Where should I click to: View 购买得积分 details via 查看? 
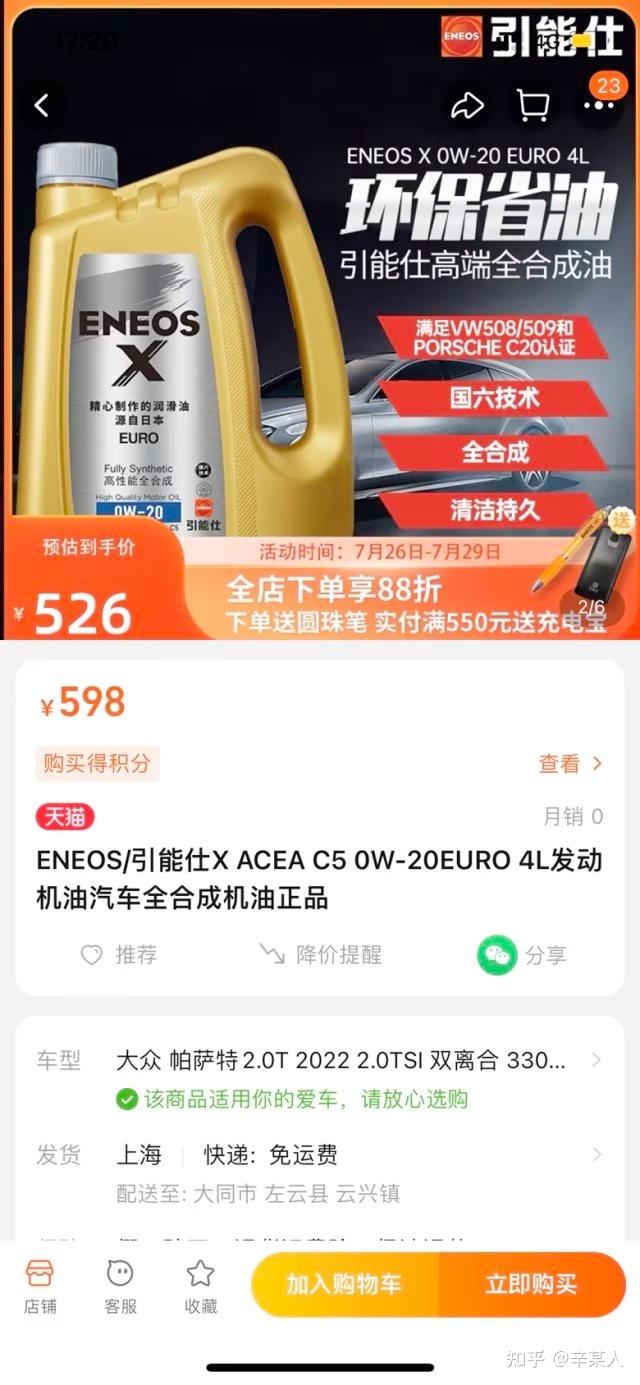click(571, 764)
